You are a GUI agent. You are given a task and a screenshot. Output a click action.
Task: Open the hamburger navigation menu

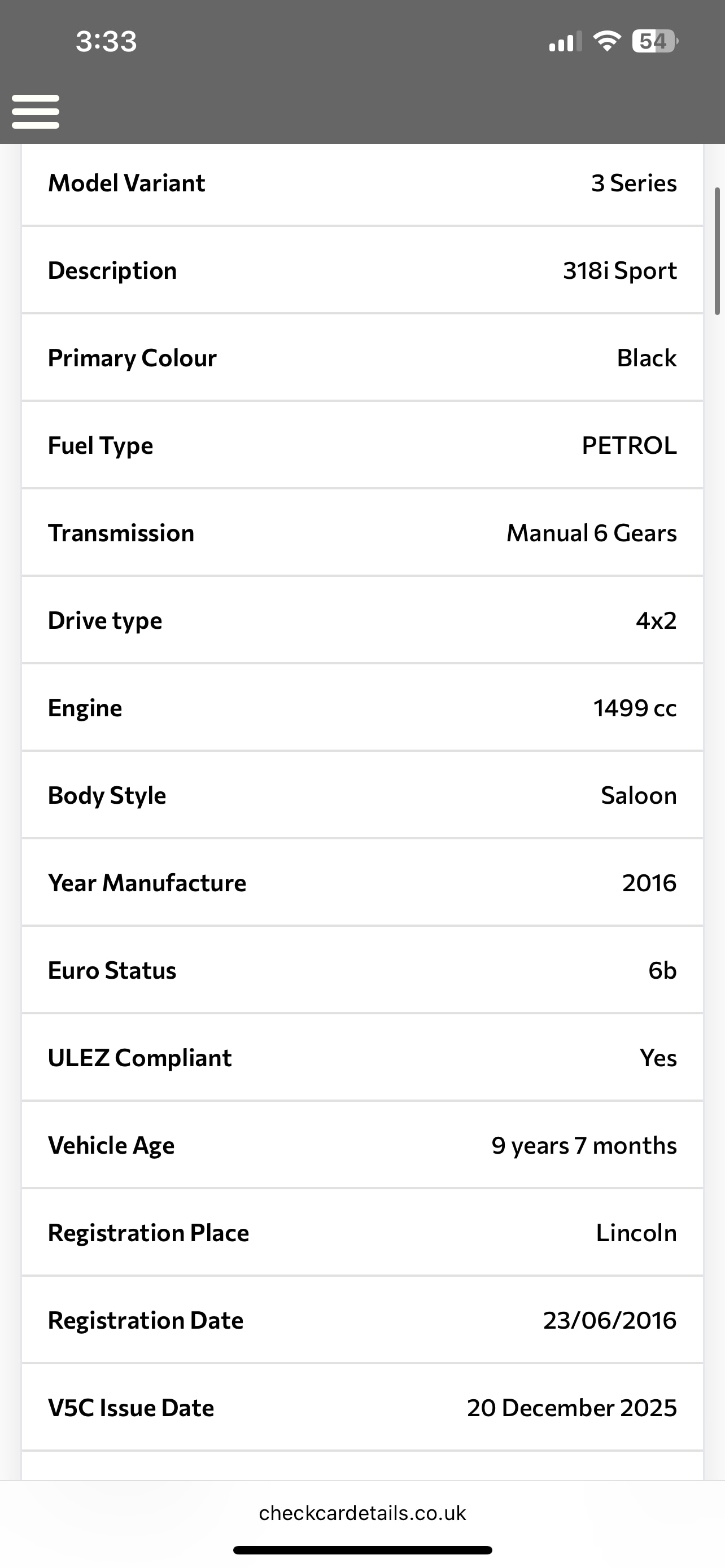34,111
